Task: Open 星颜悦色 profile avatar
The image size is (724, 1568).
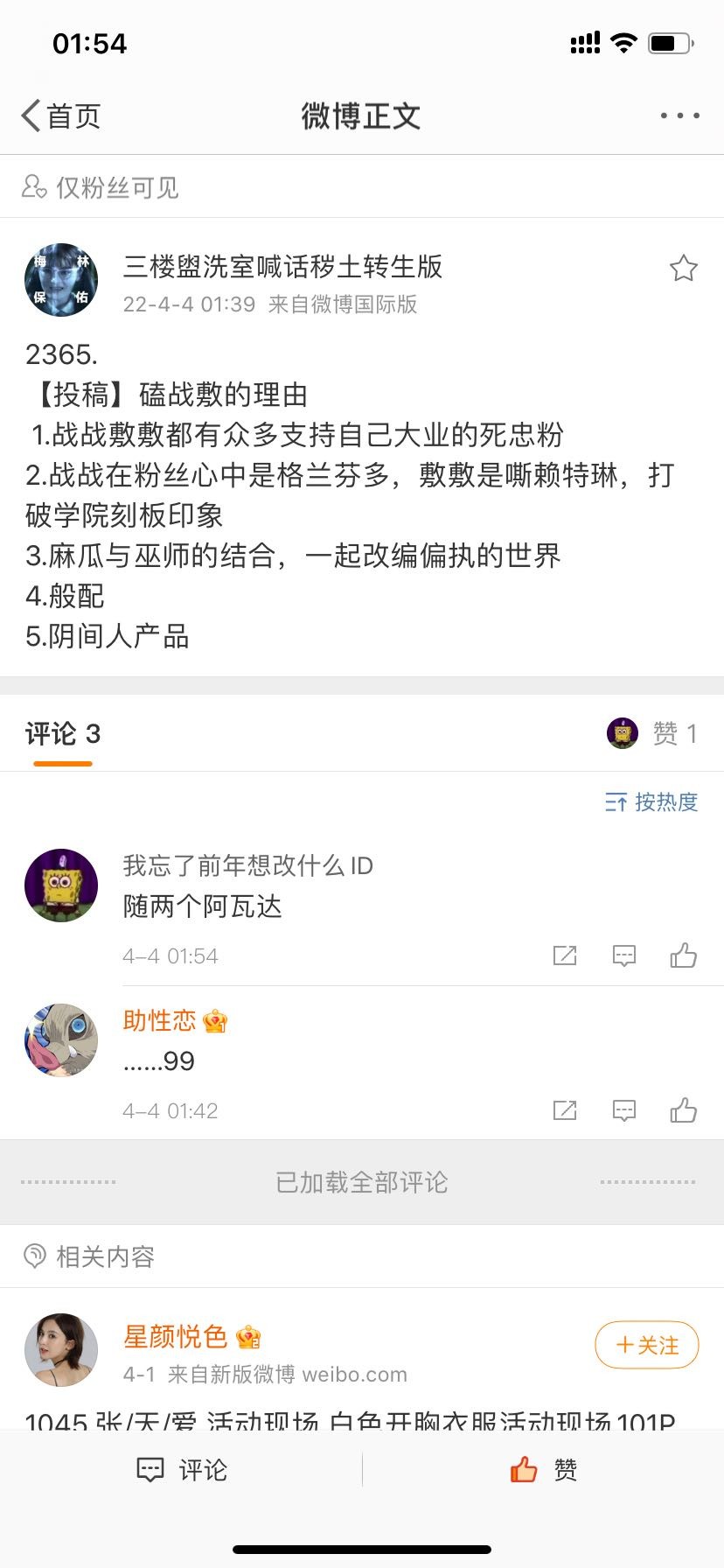Action: (x=60, y=1349)
